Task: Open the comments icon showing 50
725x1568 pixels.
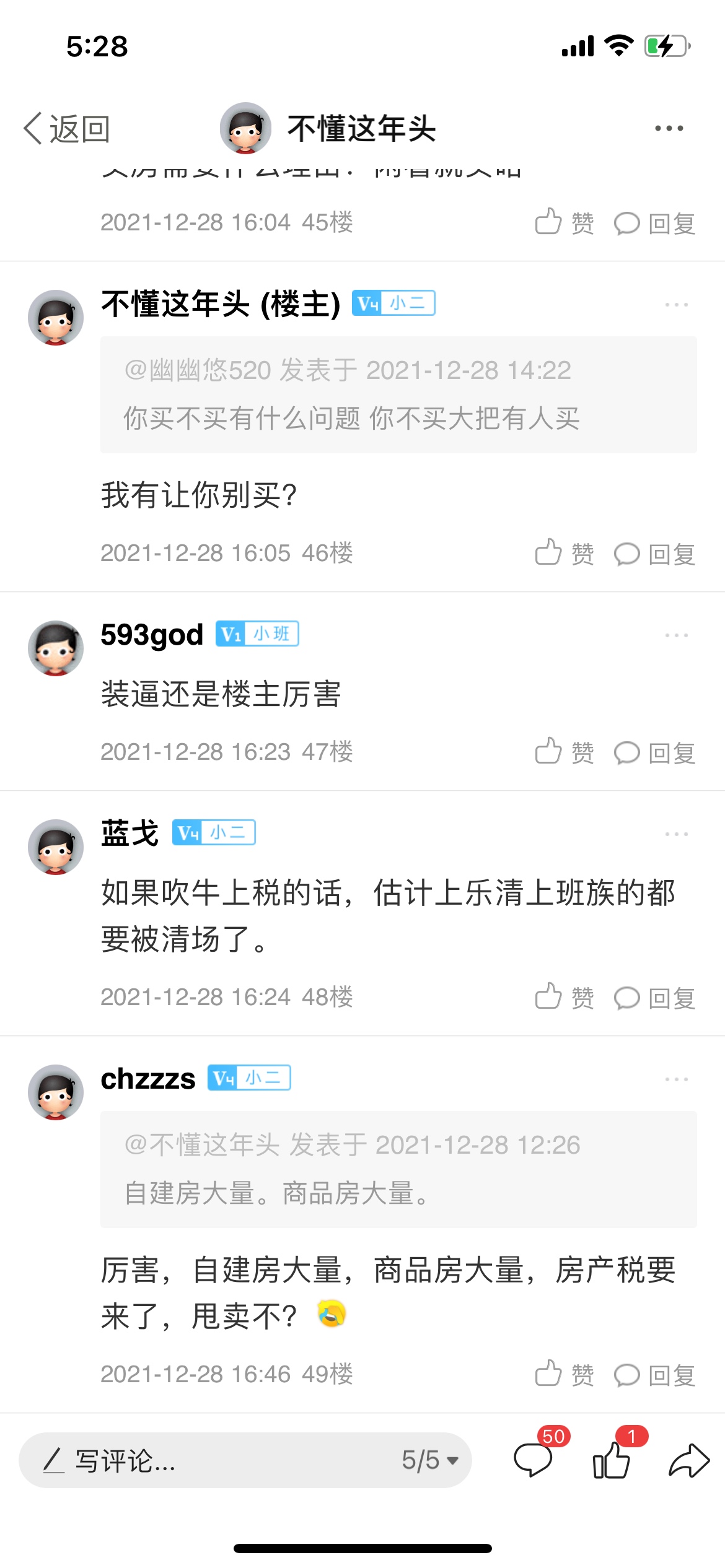Action: click(x=534, y=1459)
